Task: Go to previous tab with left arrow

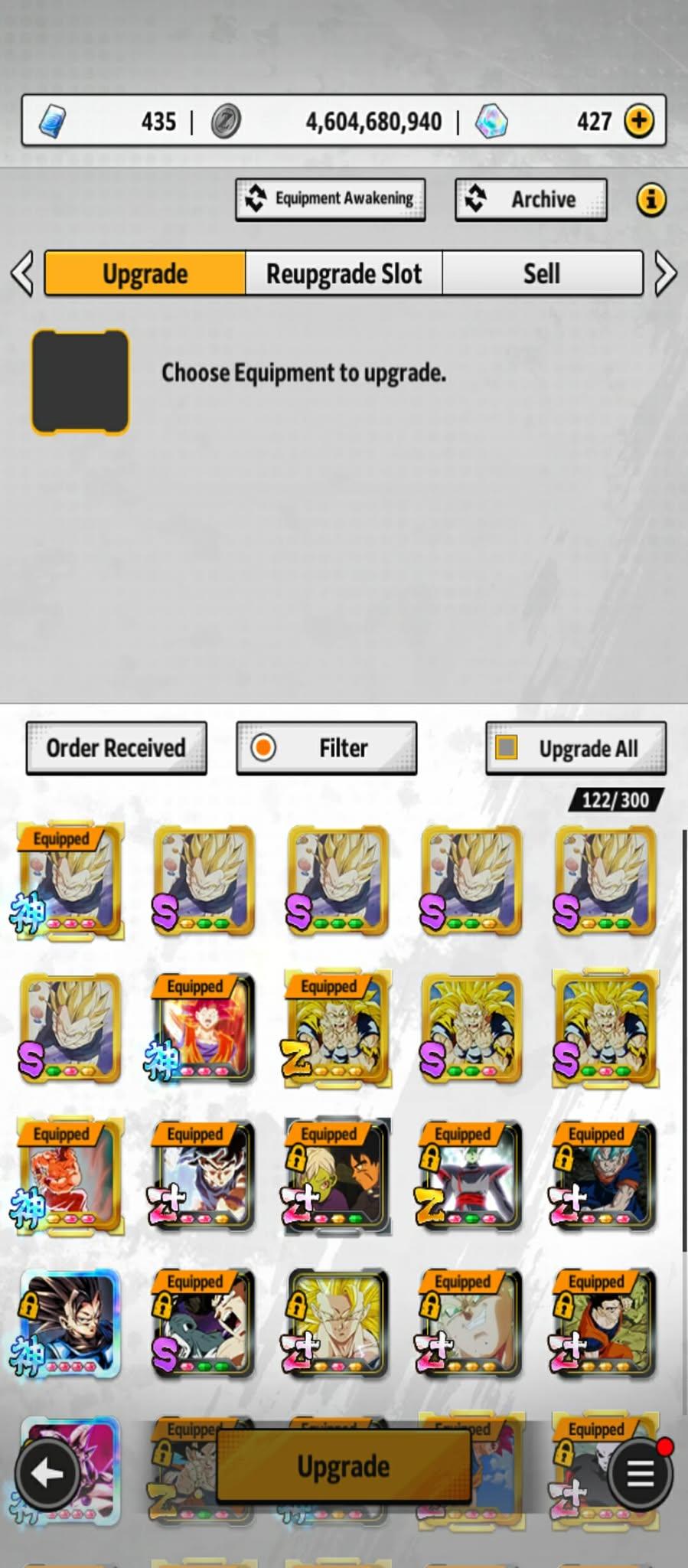Action: pyautogui.click(x=22, y=273)
